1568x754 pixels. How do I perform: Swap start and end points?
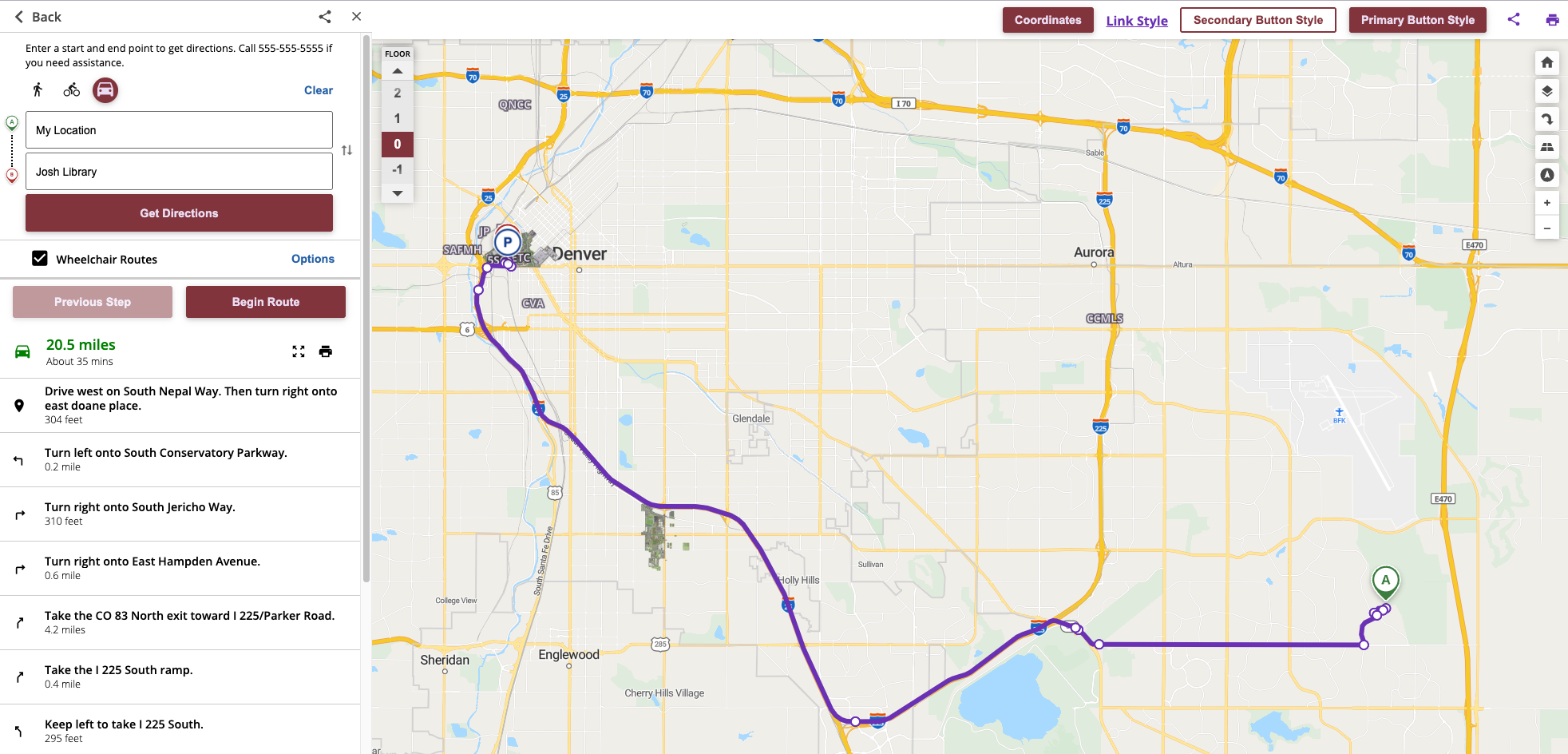(x=346, y=150)
